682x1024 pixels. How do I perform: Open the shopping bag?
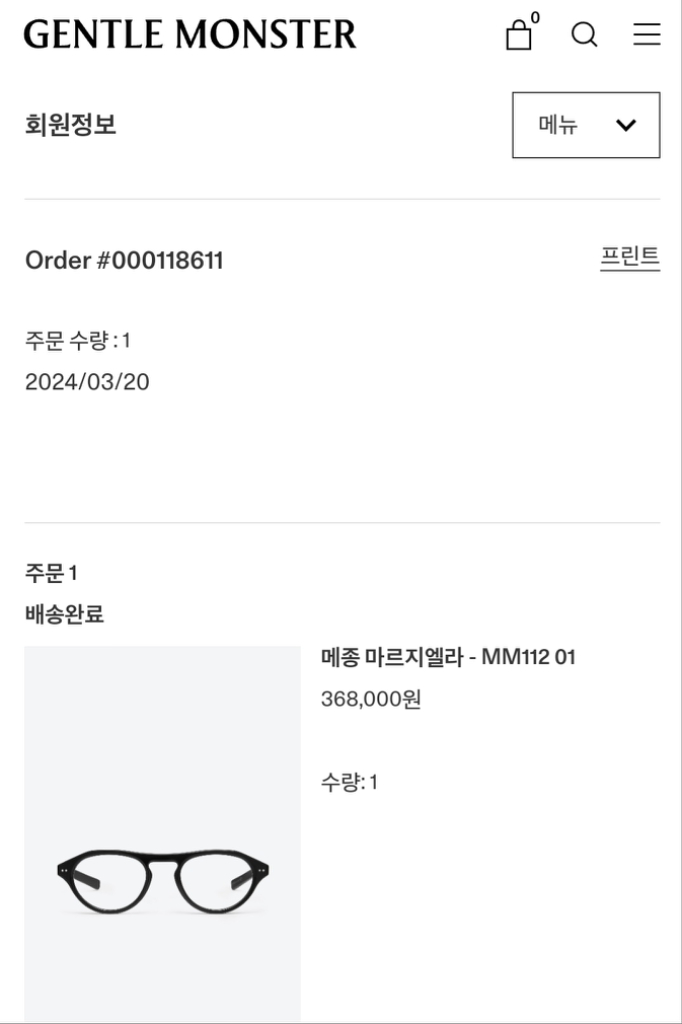[x=519, y=35]
